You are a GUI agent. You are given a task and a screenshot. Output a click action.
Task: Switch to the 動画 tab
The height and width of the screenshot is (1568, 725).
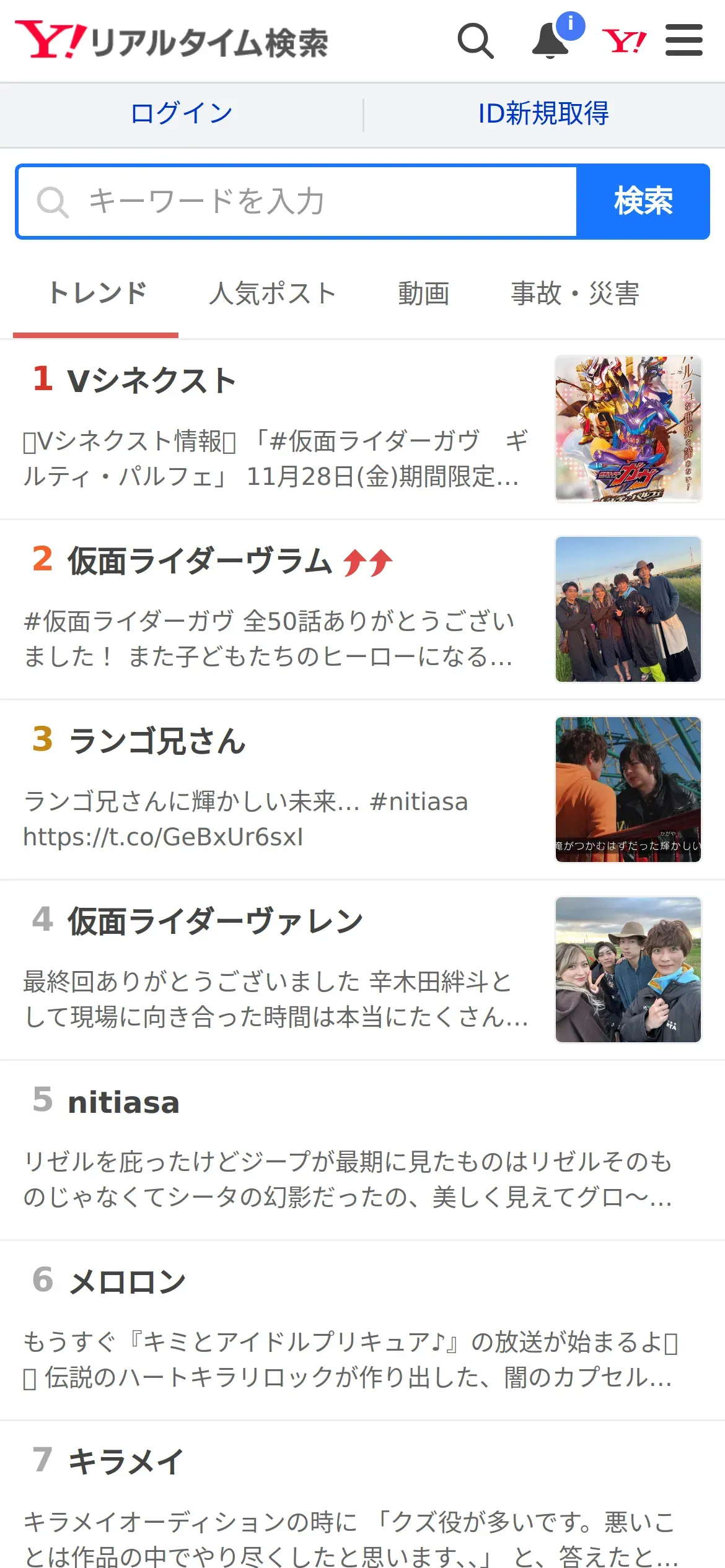(x=424, y=294)
